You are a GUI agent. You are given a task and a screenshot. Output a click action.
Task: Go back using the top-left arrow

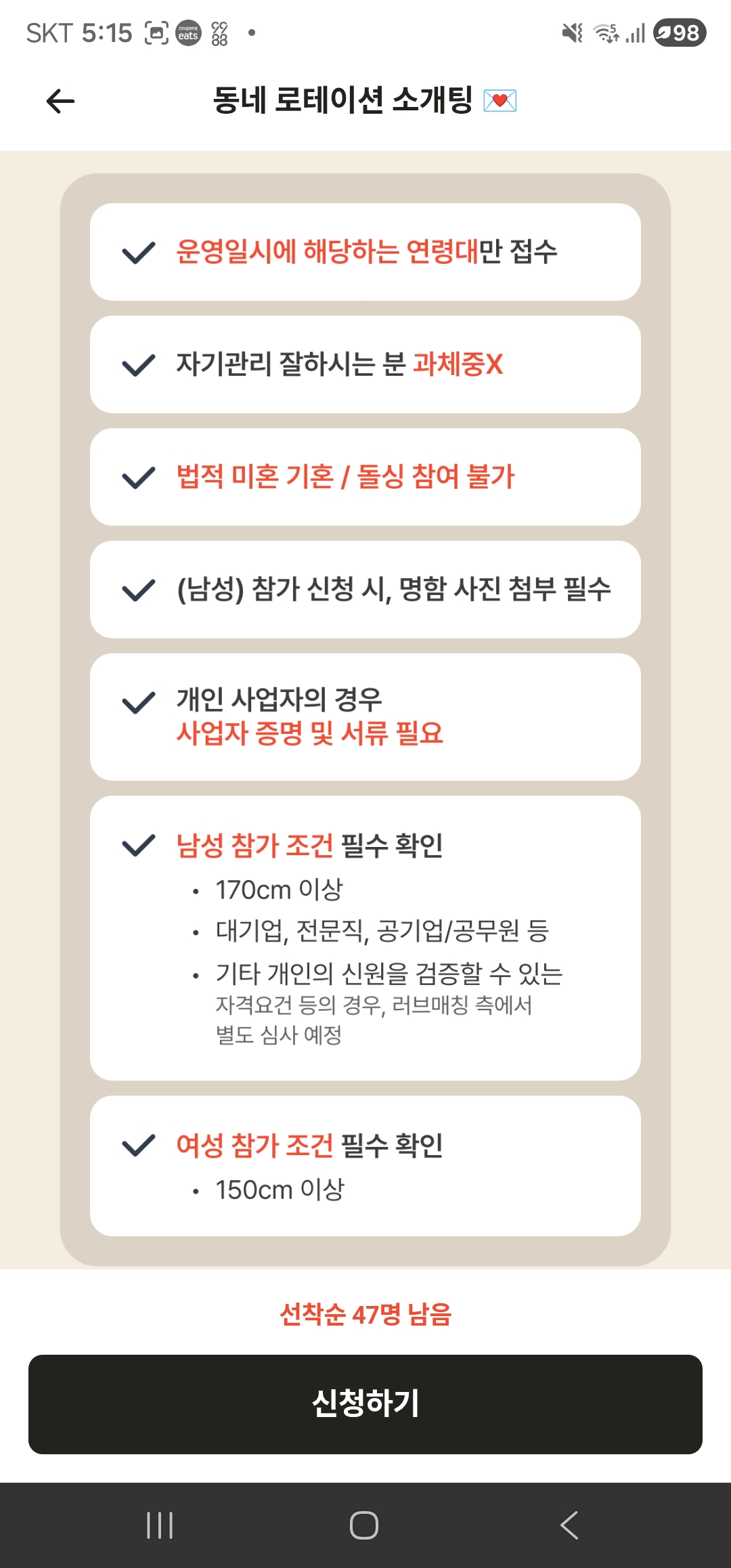tap(60, 102)
